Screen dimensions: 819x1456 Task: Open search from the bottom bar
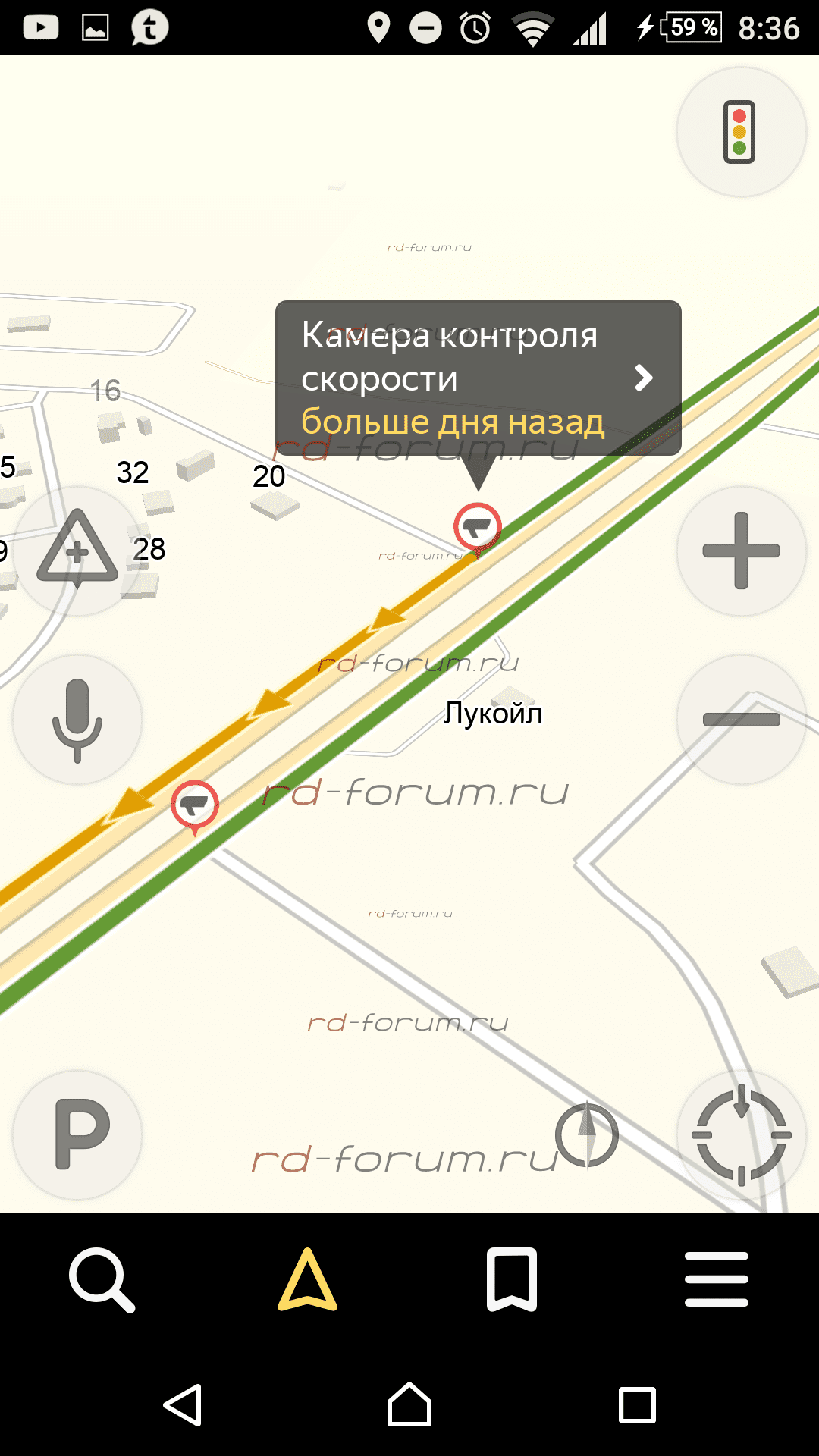[x=102, y=1279]
